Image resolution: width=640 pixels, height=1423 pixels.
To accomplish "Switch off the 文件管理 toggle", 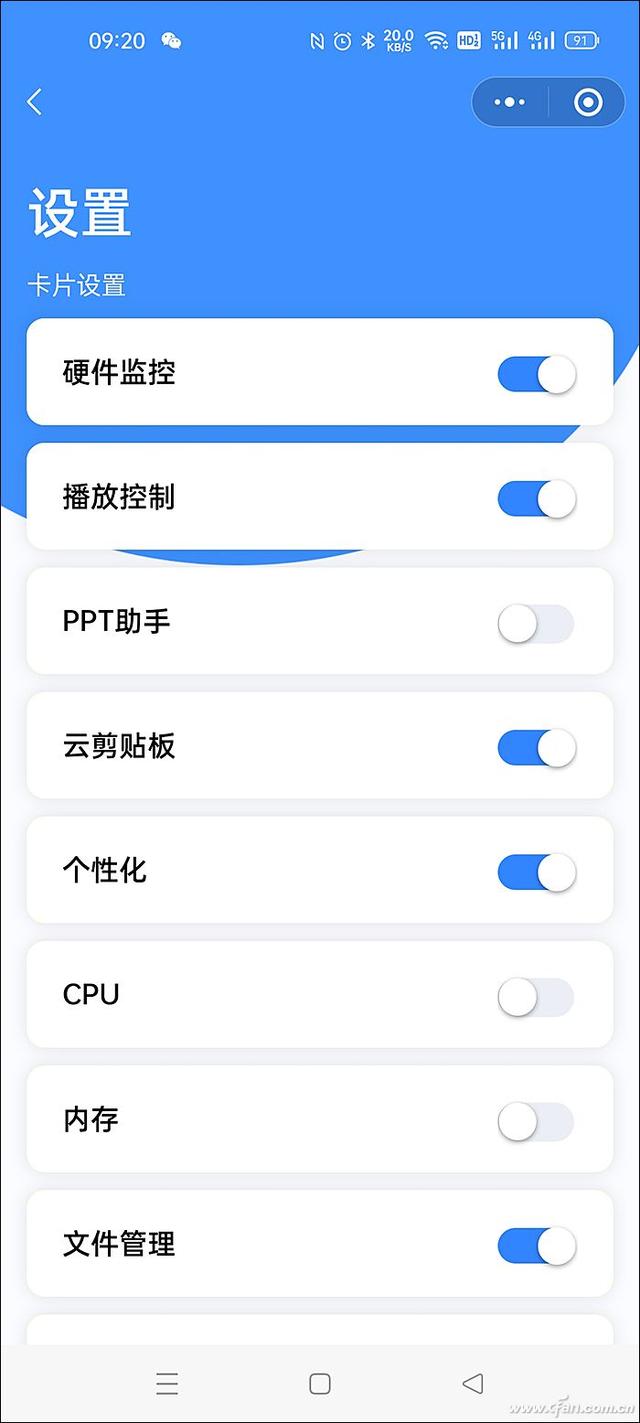I will (x=536, y=1245).
